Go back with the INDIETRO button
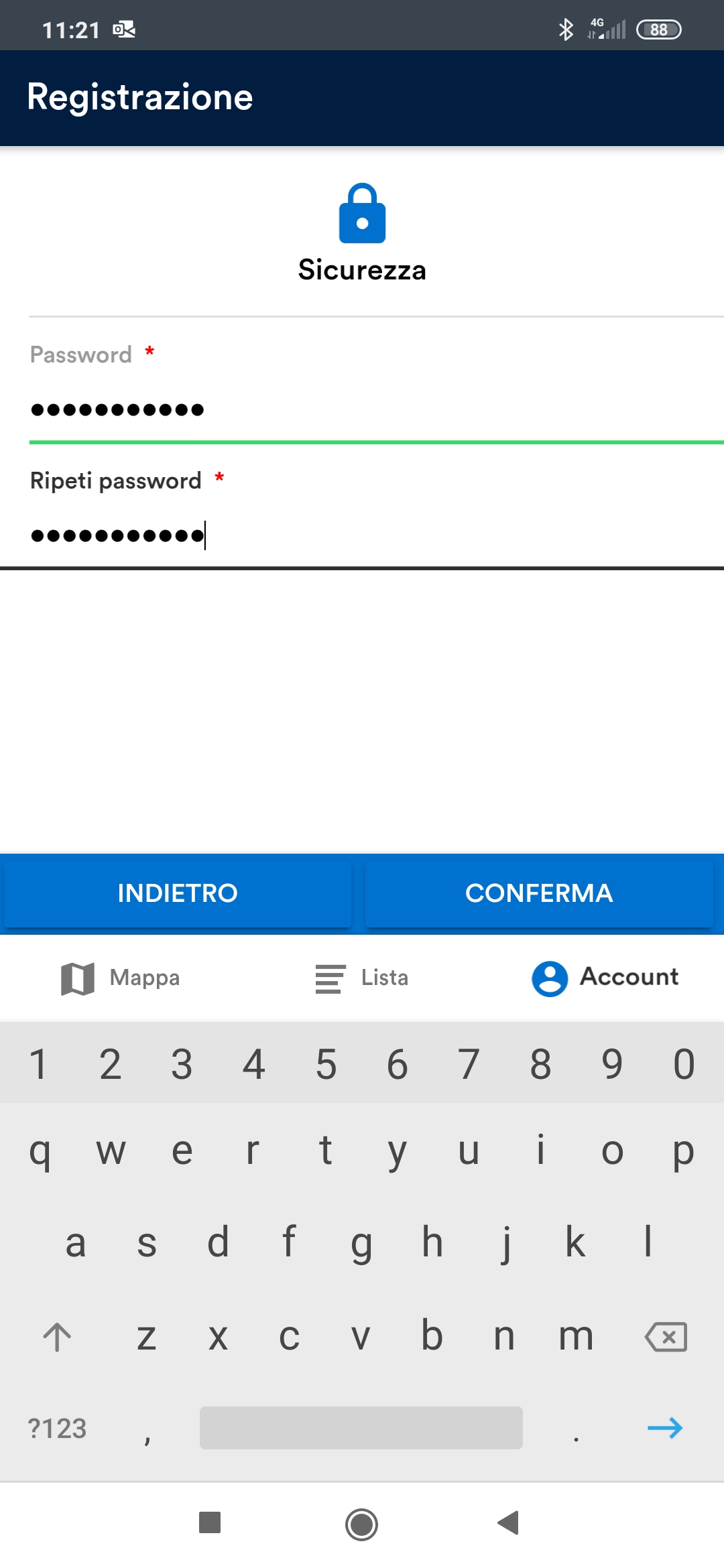The height and width of the screenshot is (1568, 724). click(x=178, y=893)
